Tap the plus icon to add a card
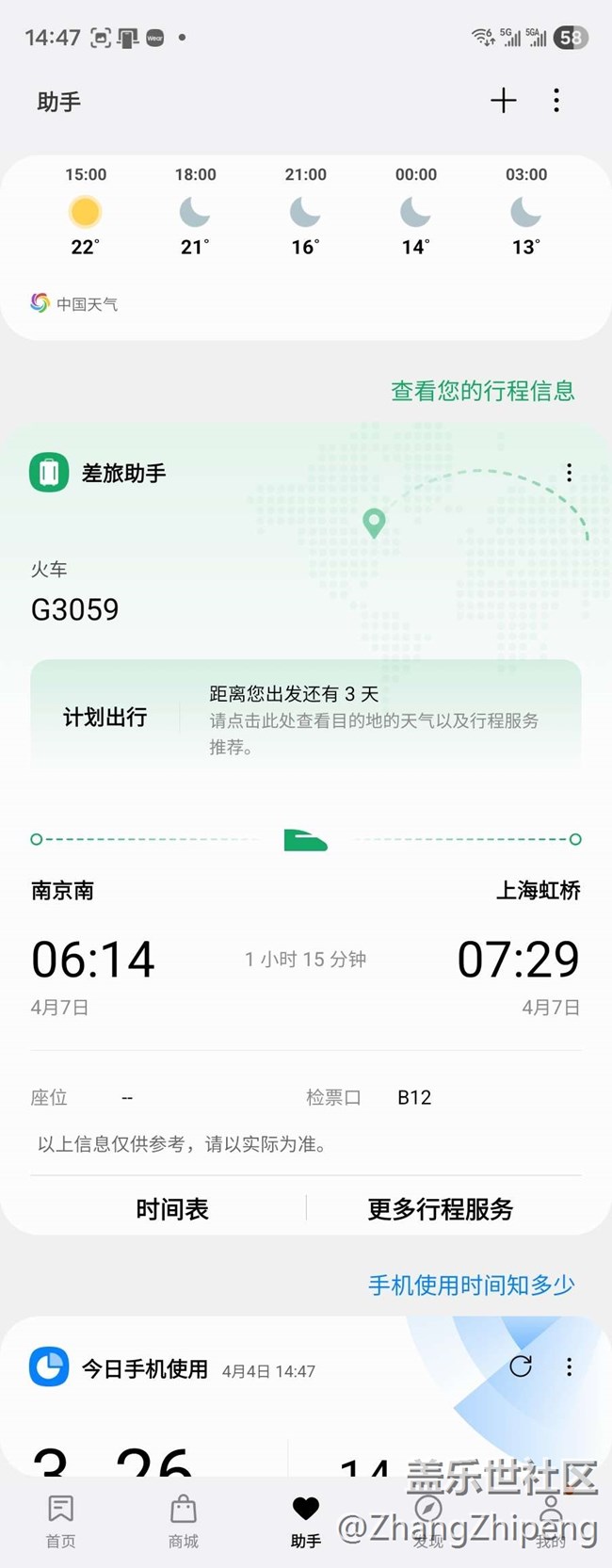This screenshot has width=612, height=1568. pyautogui.click(x=504, y=101)
